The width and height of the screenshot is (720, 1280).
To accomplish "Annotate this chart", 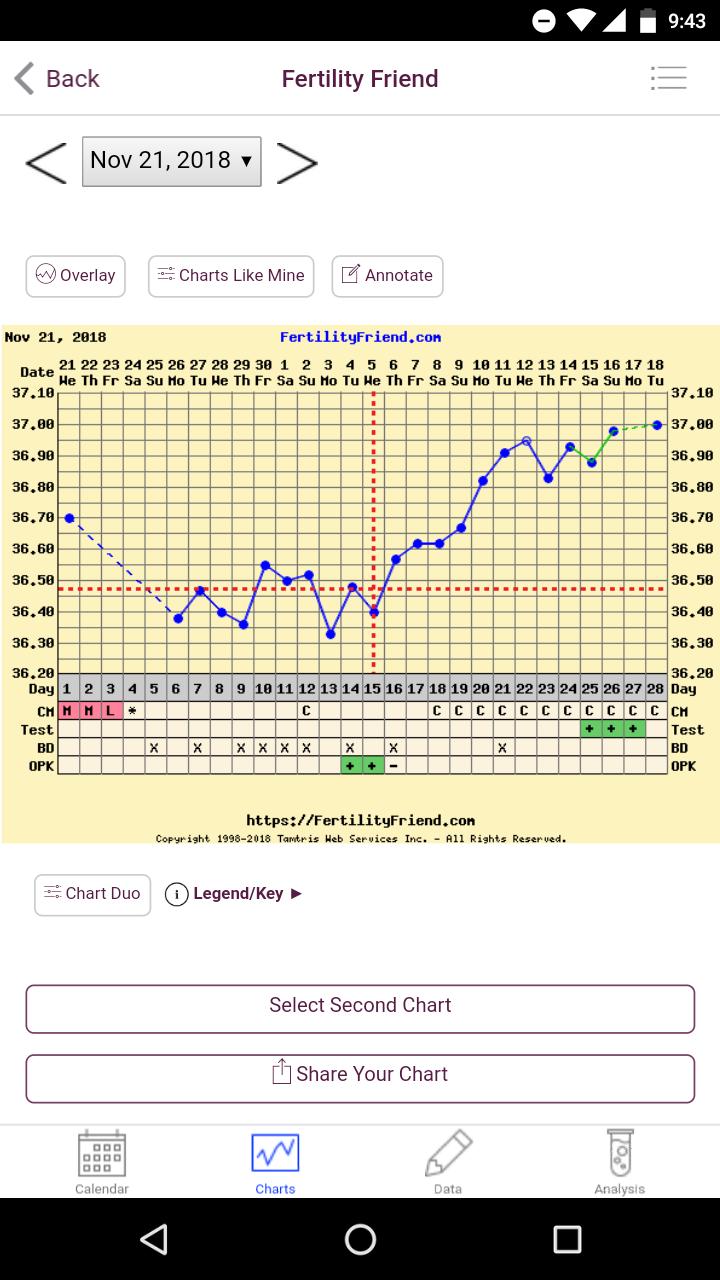I will point(387,276).
